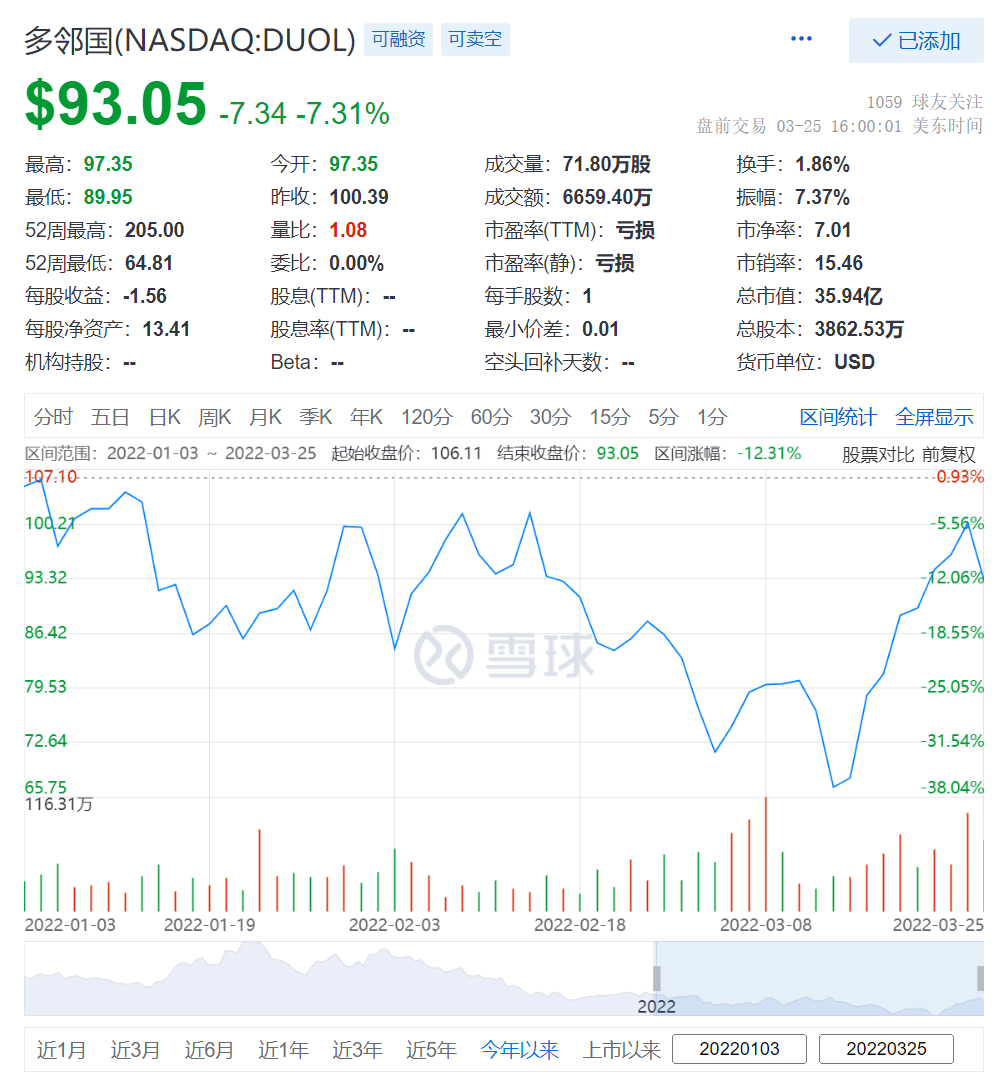Switch to the 五日 chart tab

[x=110, y=417]
